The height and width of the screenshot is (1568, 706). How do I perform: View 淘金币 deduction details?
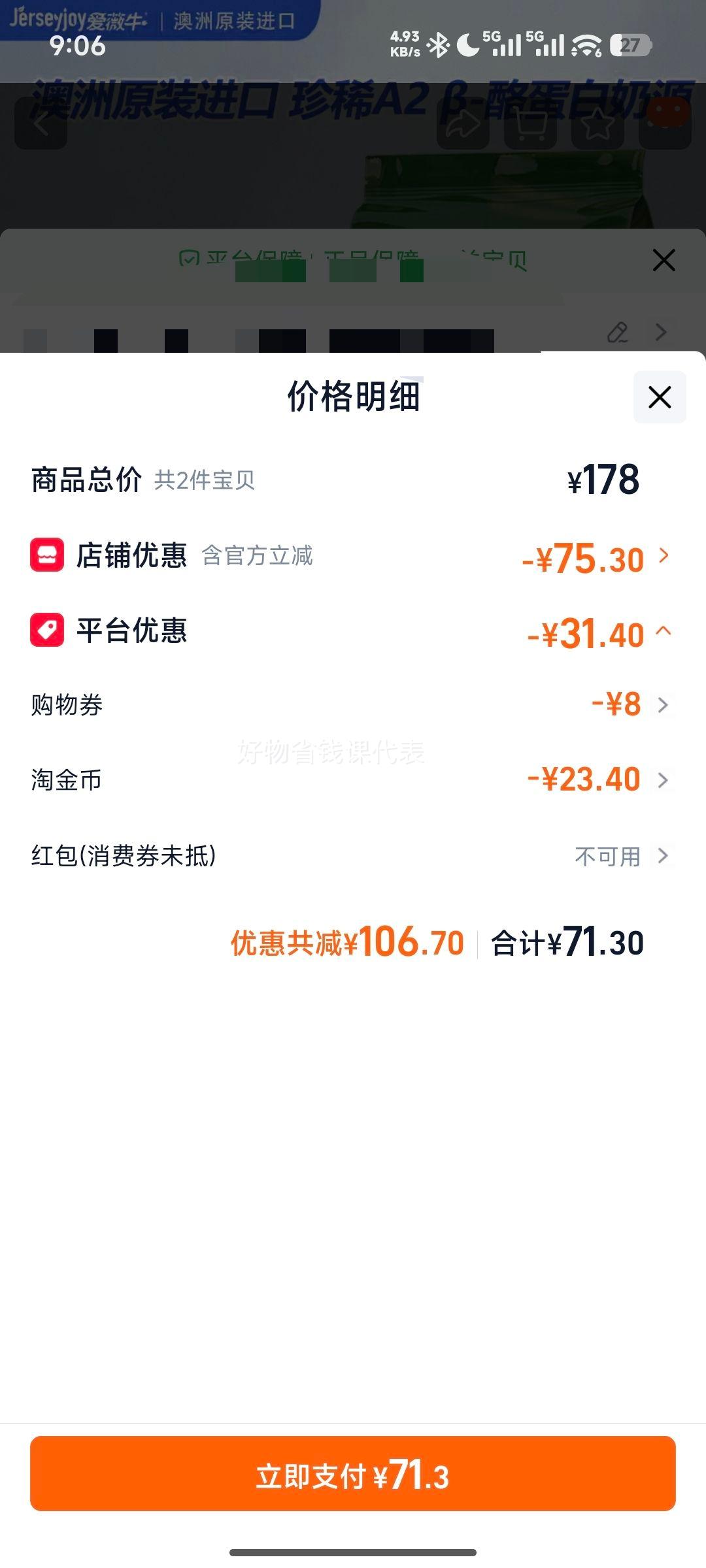point(664,779)
